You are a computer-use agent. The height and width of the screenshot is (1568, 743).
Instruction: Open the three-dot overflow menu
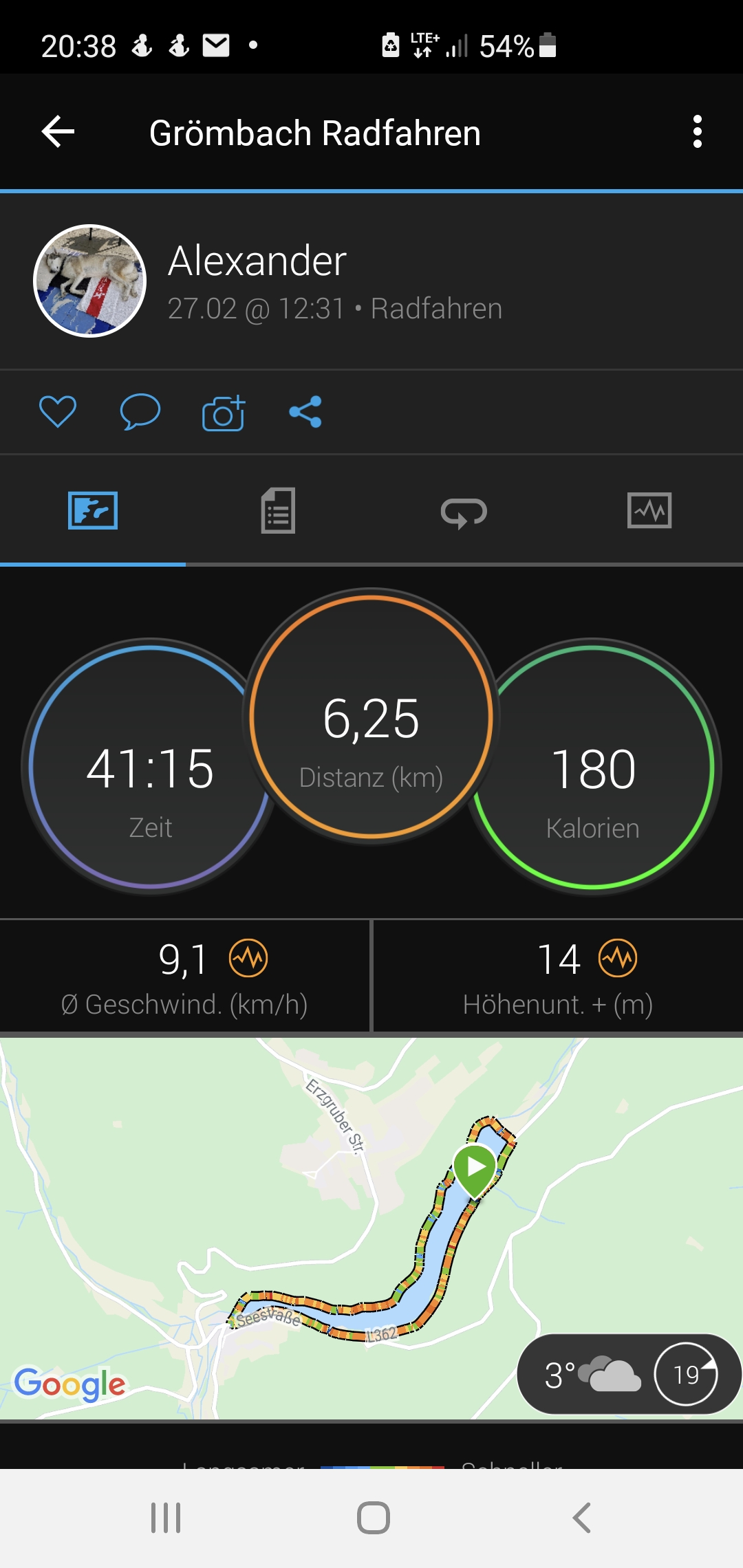(697, 132)
